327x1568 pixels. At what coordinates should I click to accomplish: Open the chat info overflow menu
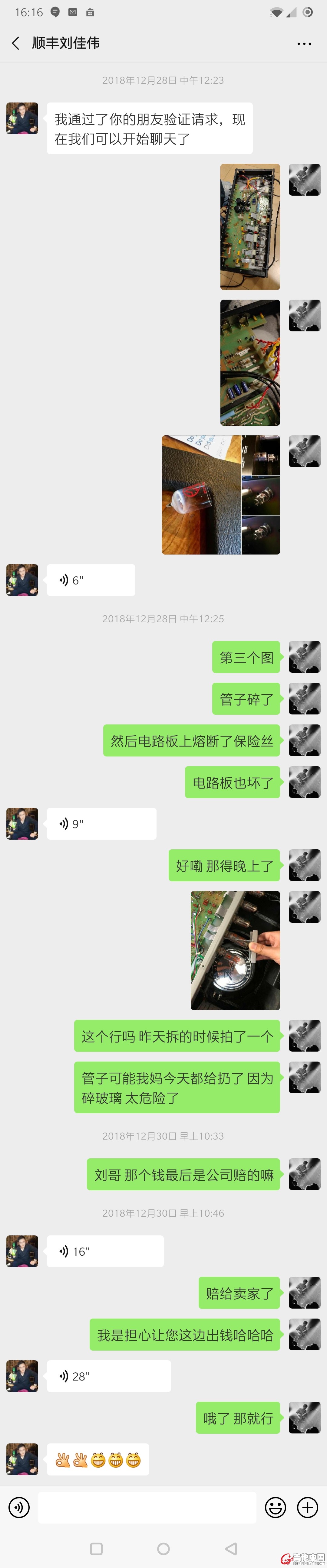(x=304, y=44)
